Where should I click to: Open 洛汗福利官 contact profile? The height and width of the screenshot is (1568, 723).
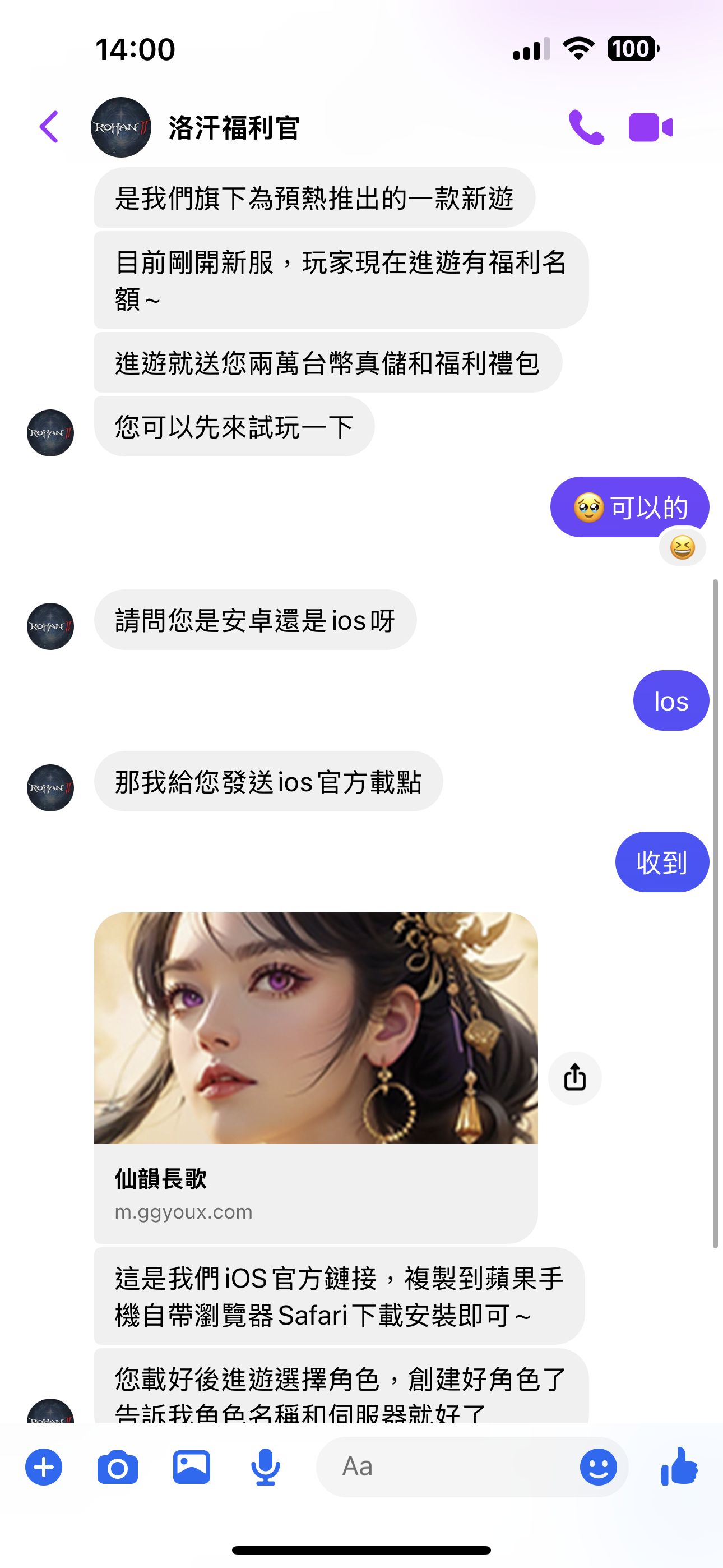234,128
